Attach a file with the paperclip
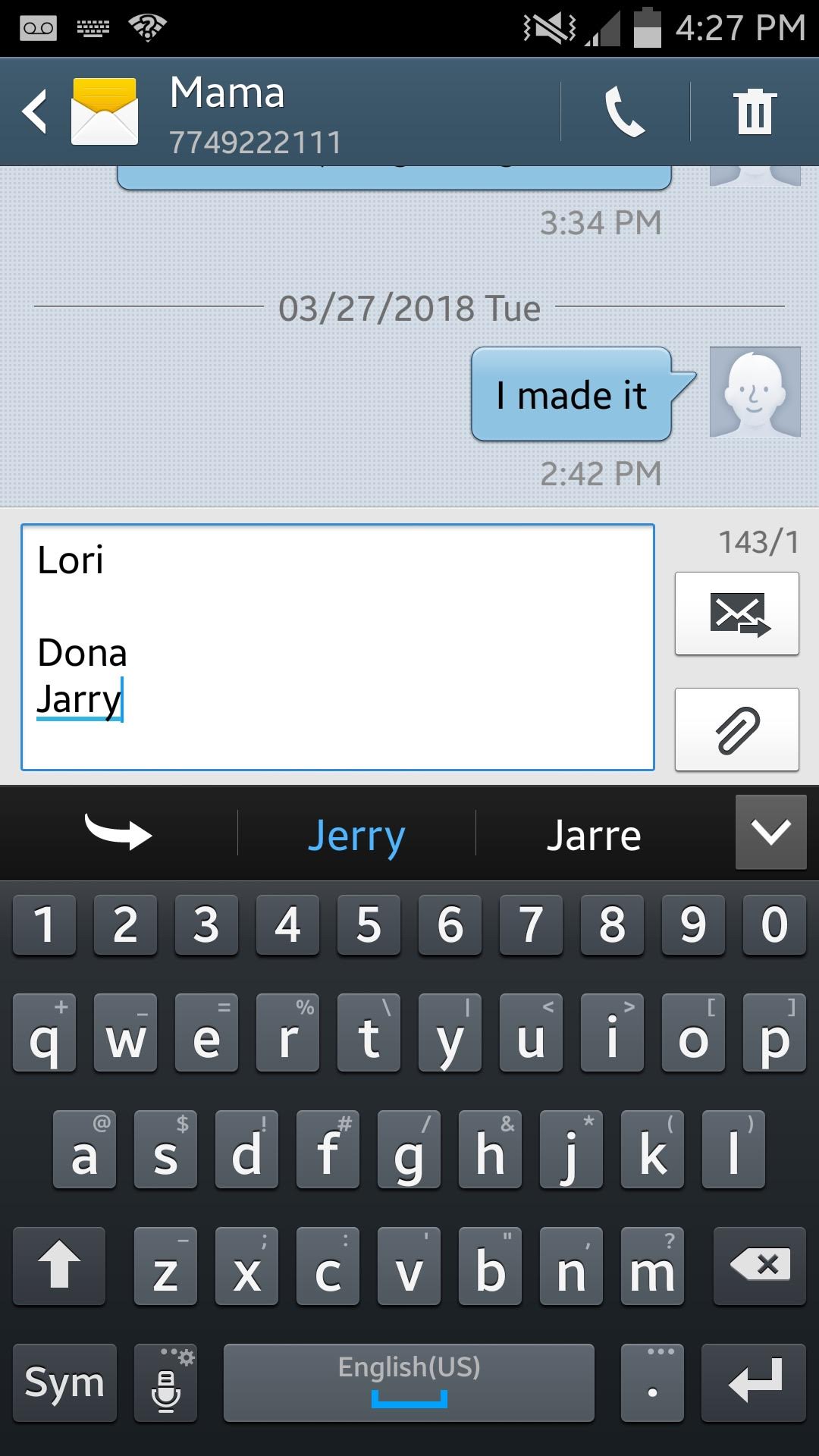The width and height of the screenshot is (819, 1456). point(736,730)
